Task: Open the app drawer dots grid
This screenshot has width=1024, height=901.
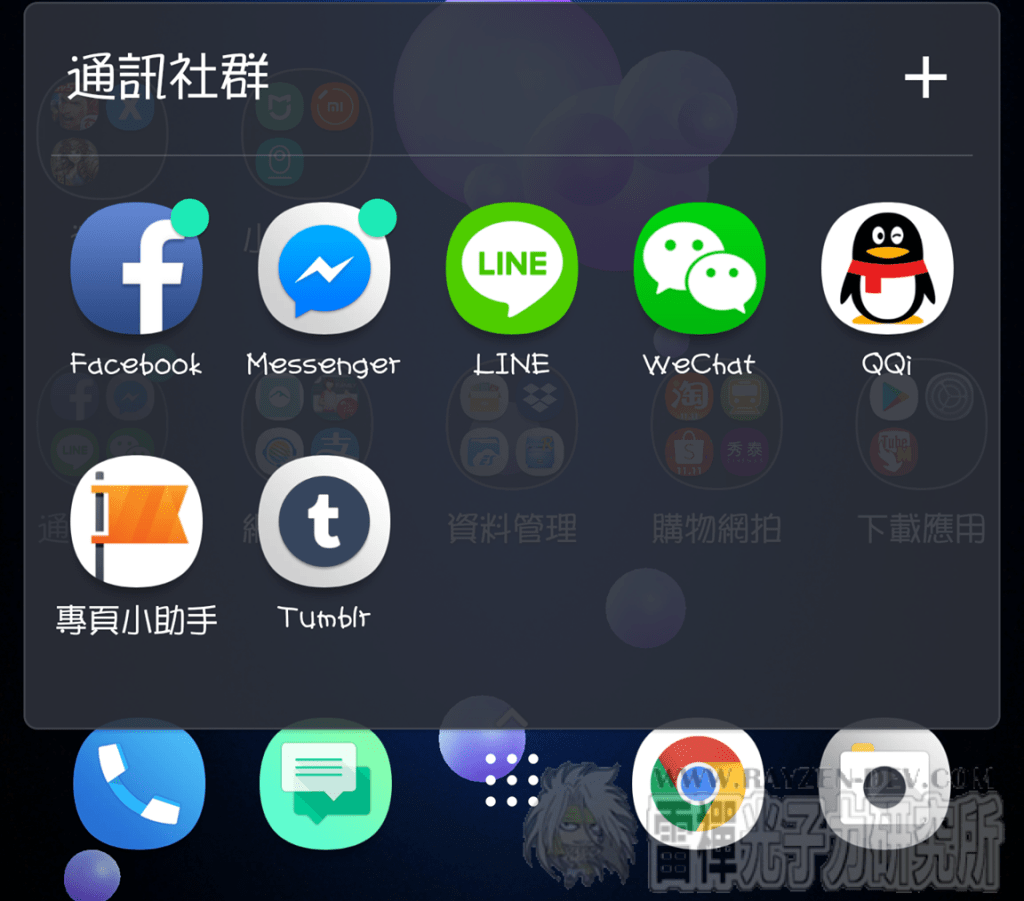Action: pos(511,779)
